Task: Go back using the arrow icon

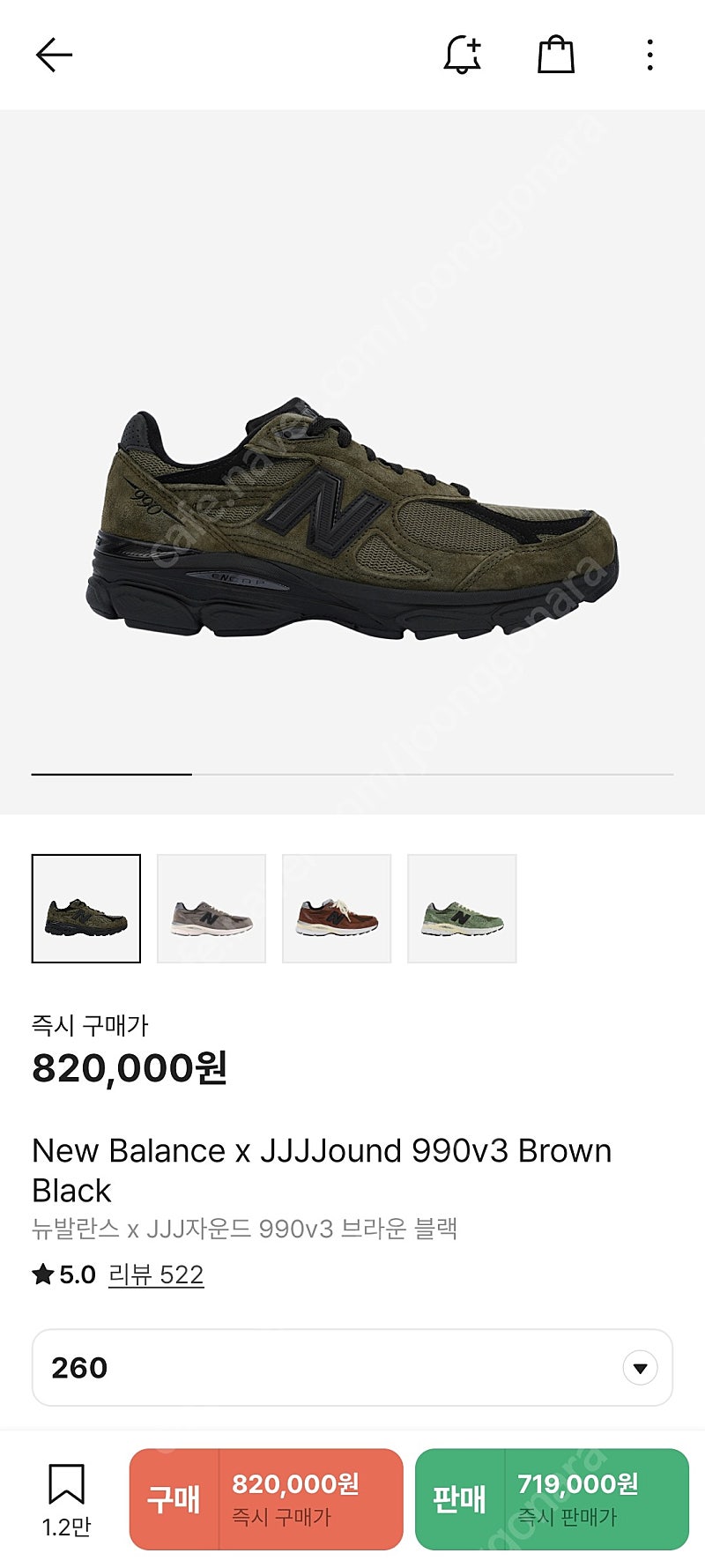Action: coord(54,55)
